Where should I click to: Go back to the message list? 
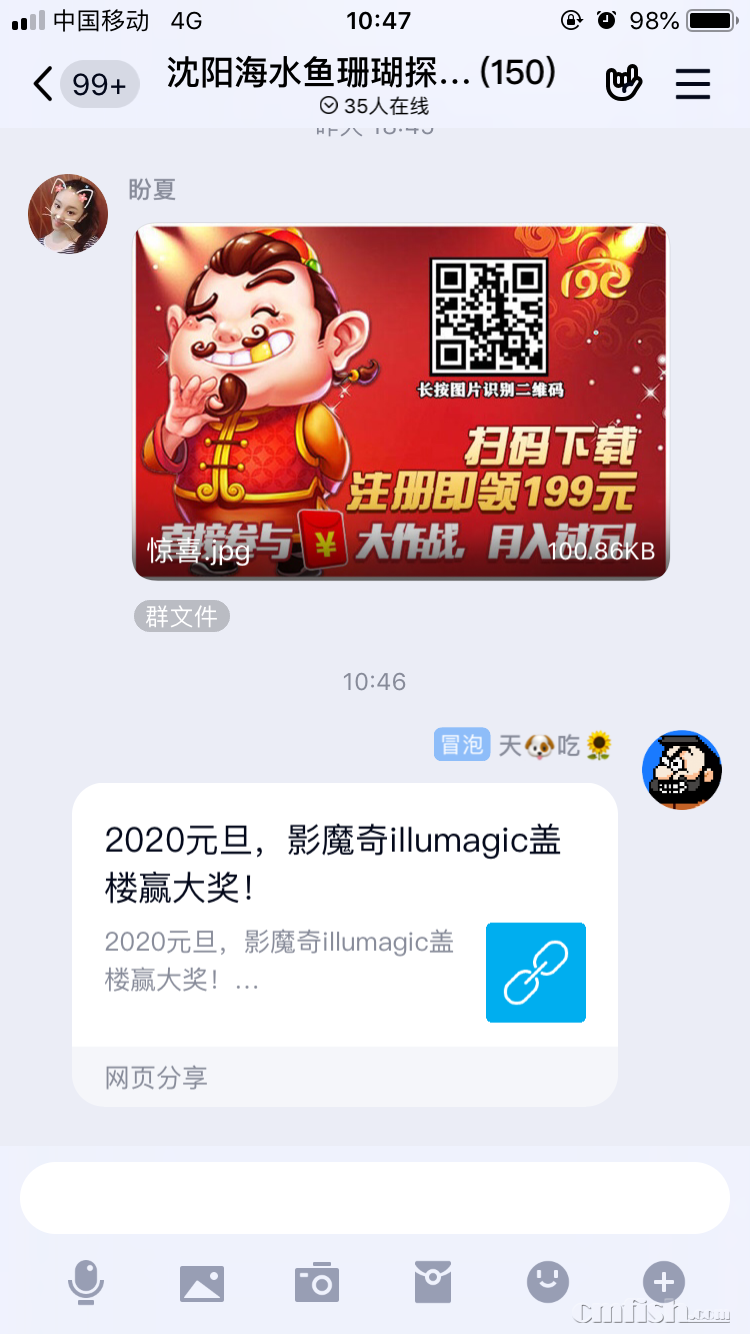44,84
